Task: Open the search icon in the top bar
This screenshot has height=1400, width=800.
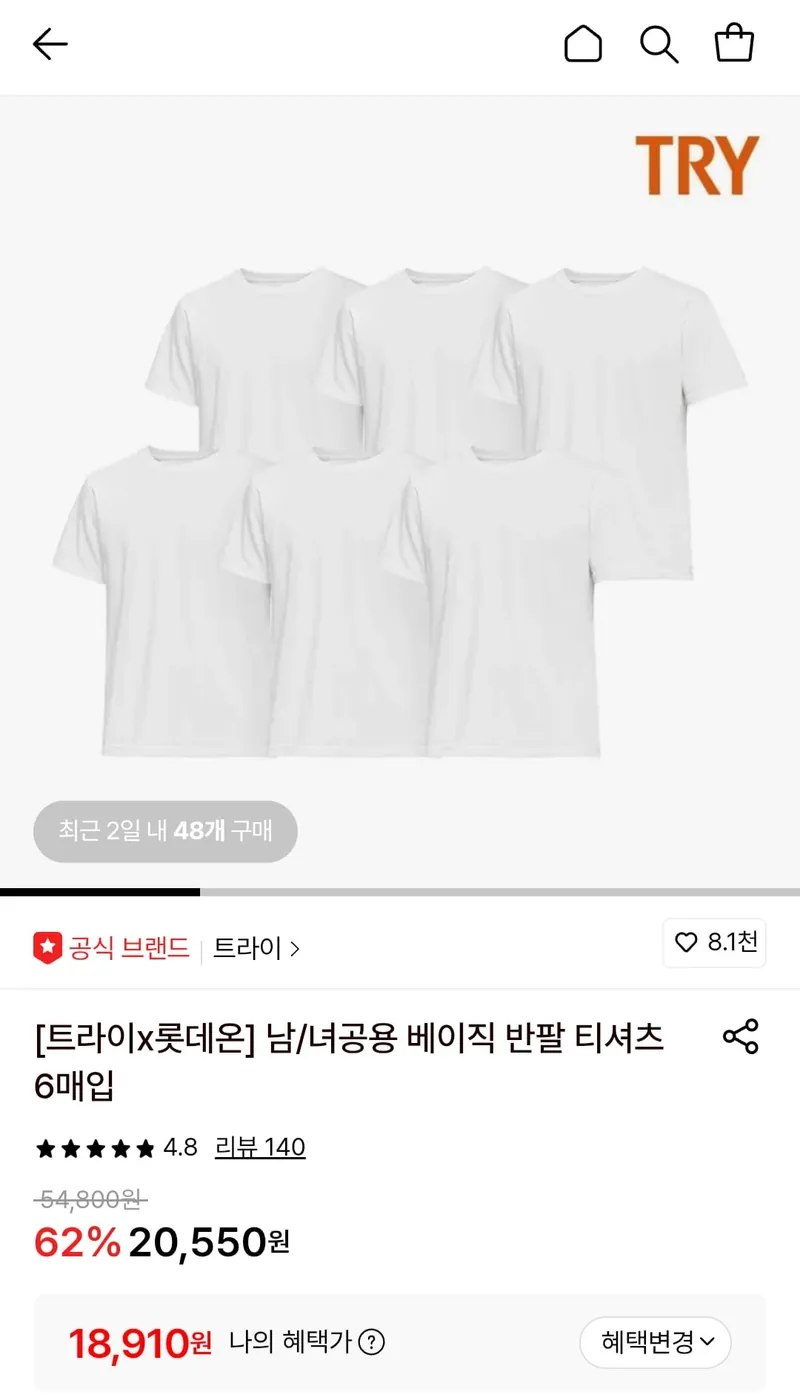Action: (x=658, y=44)
